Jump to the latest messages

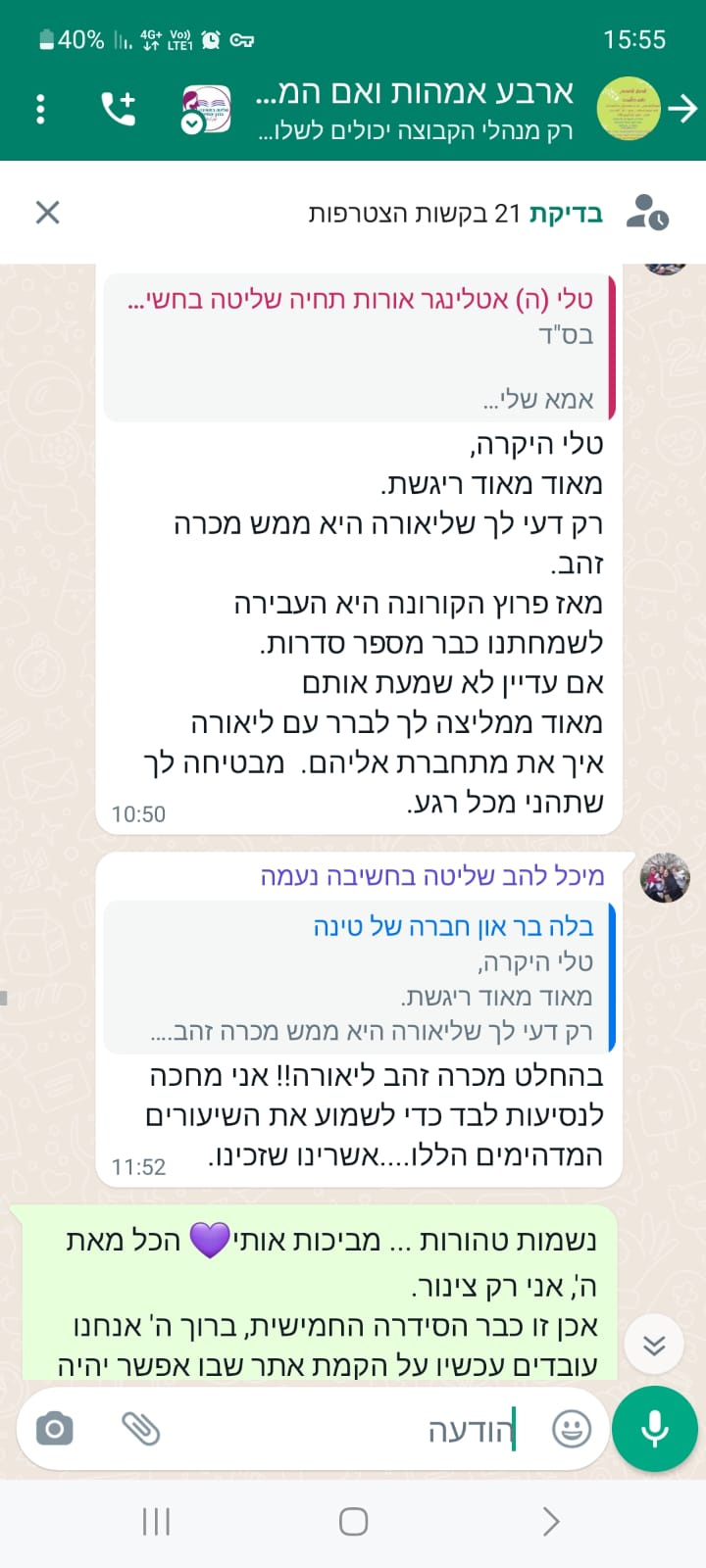(x=654, y=1345)
